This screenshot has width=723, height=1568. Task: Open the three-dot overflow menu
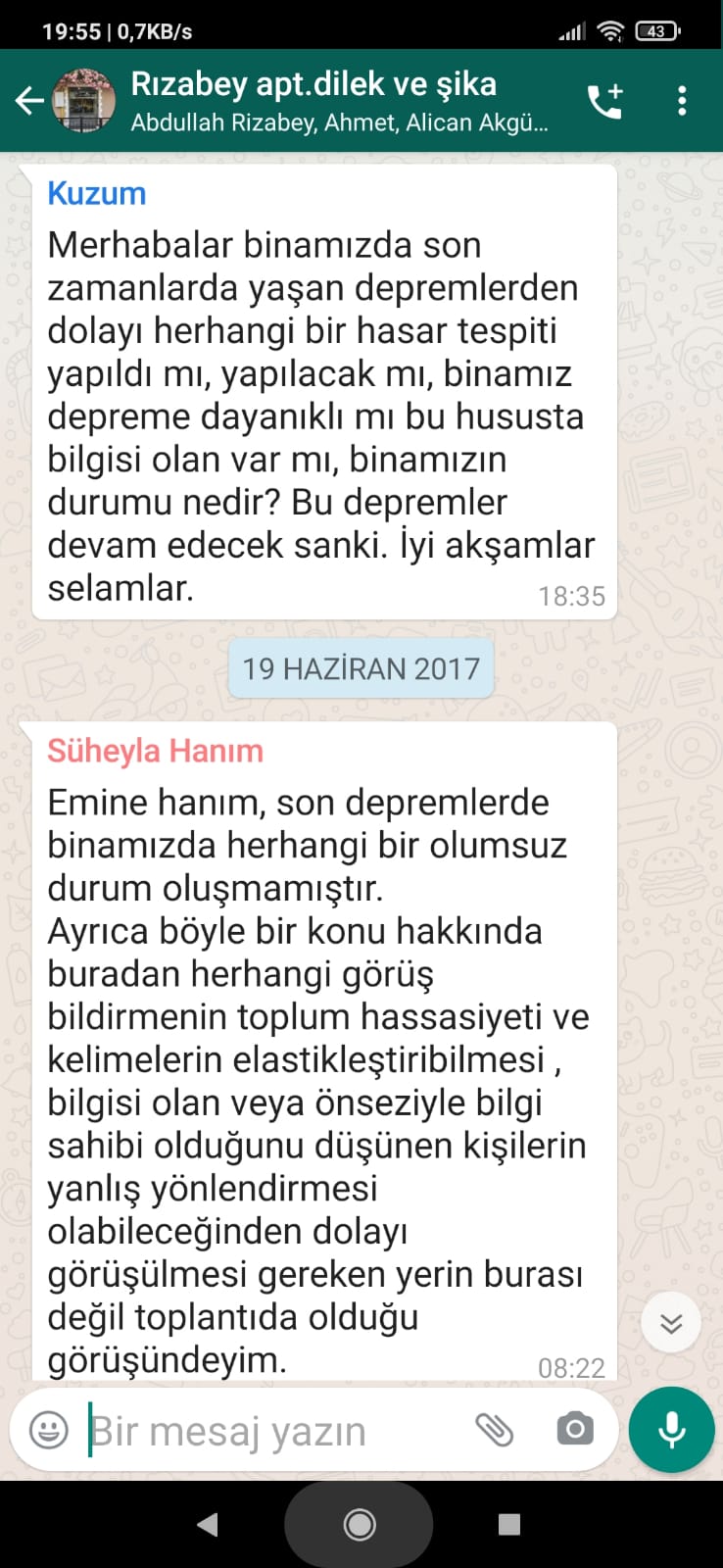pyautogui.click(x=682, y=100)
